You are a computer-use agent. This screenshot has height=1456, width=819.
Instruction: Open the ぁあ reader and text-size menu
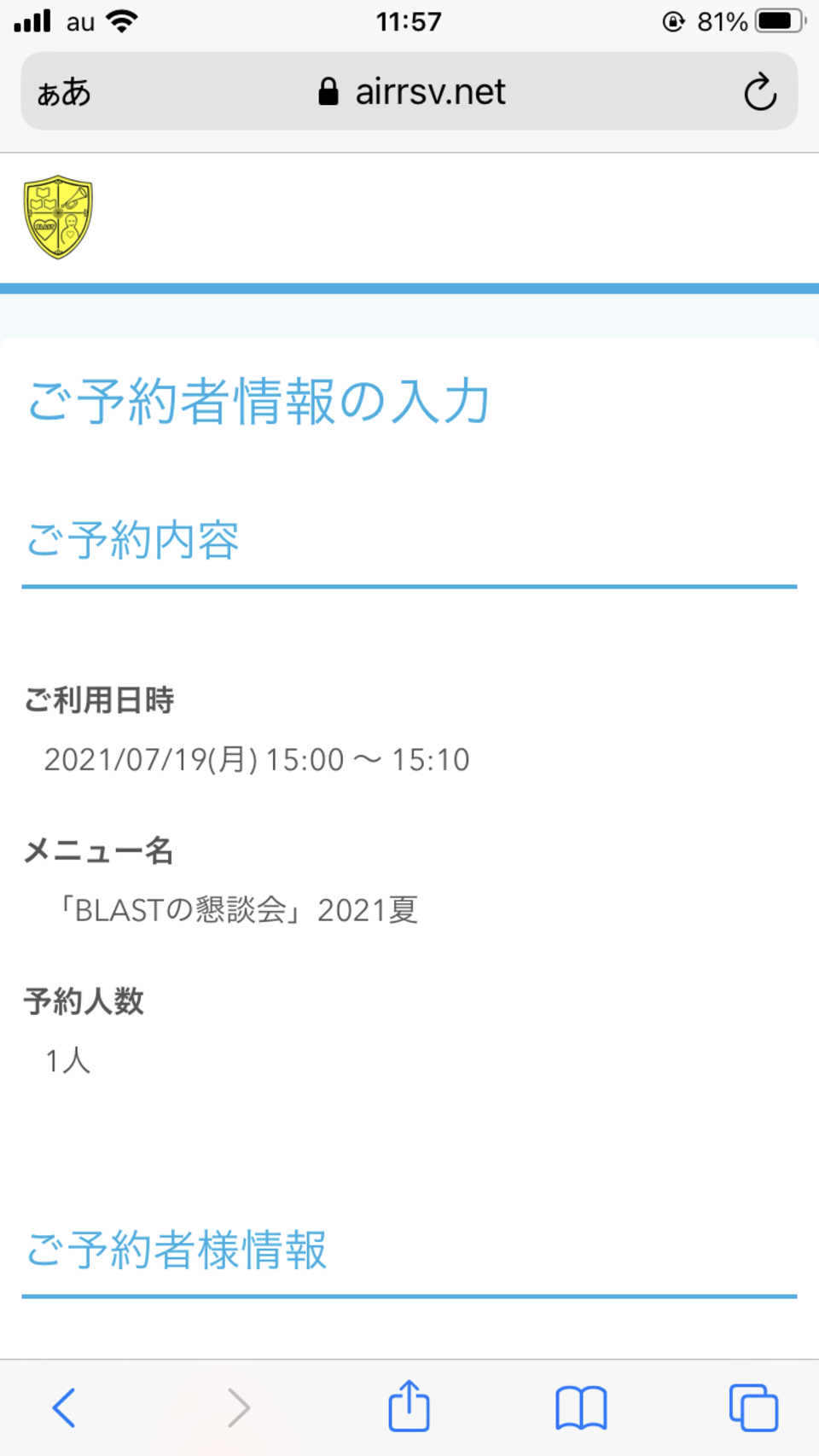64,92
